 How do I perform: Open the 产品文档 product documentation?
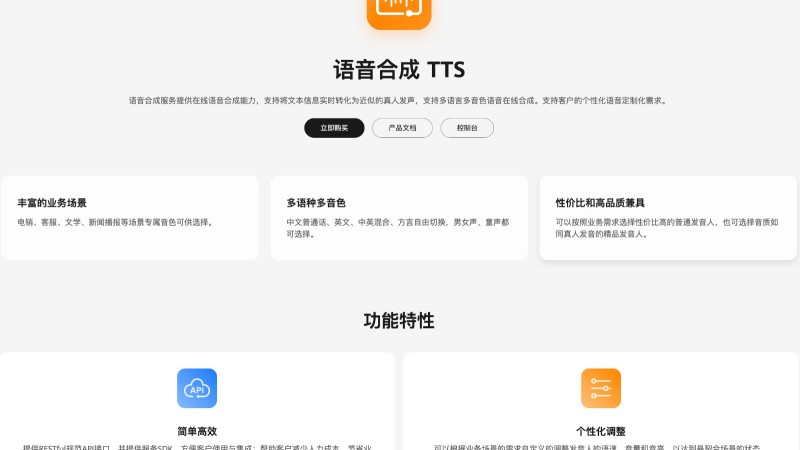(402, 128)
